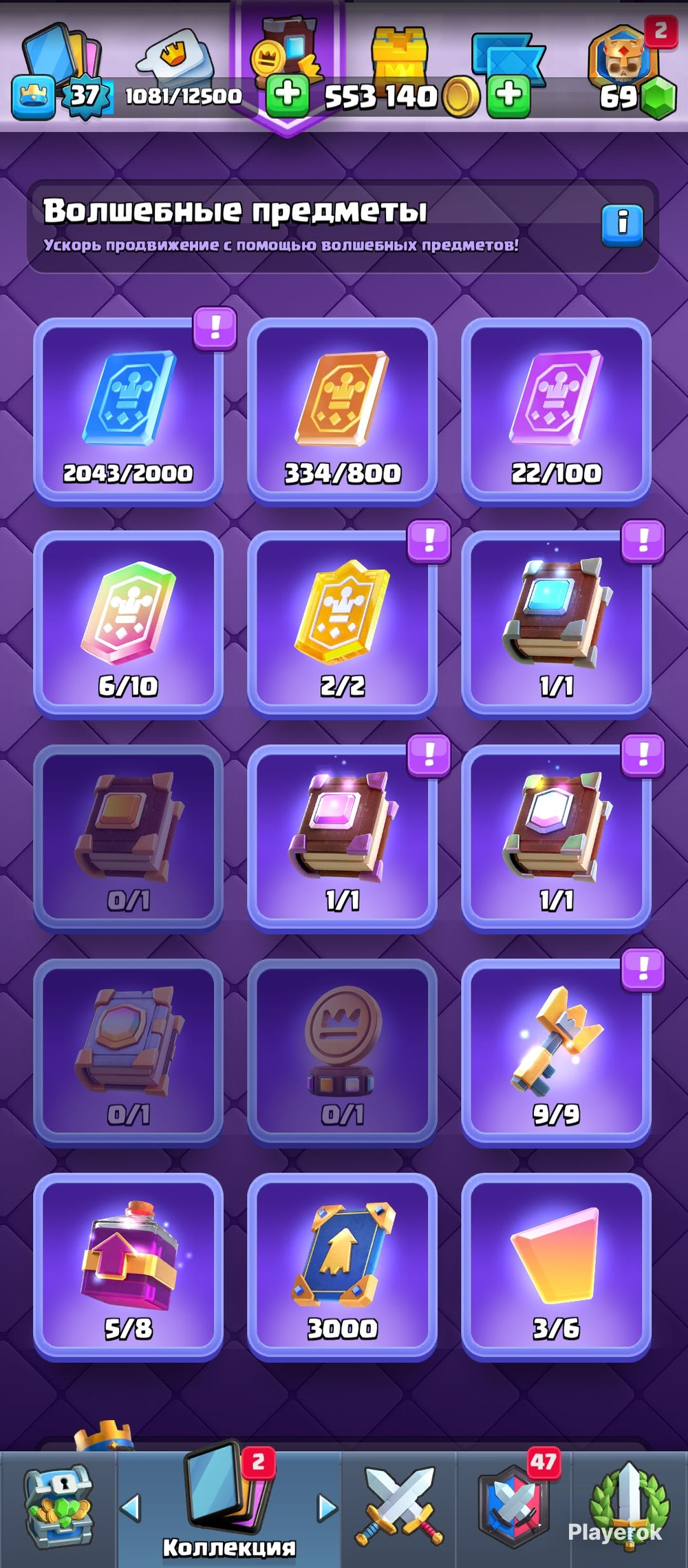The height and width of the screenshot is (1568, 688).
Task: Go to the battle crossed swords tab
Action: pyautogui.click(x=399, y=1507)
